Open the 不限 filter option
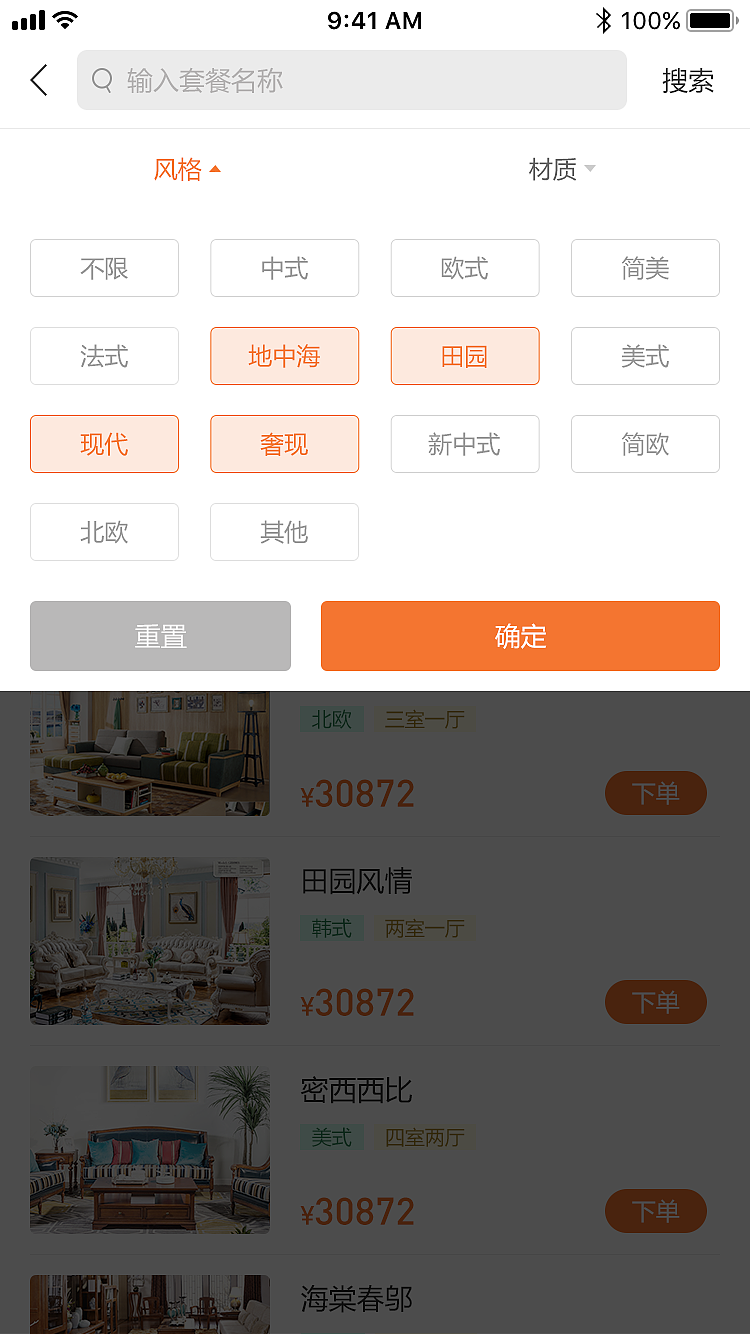This screenshot has height=1334, width=750. point(104,268)
